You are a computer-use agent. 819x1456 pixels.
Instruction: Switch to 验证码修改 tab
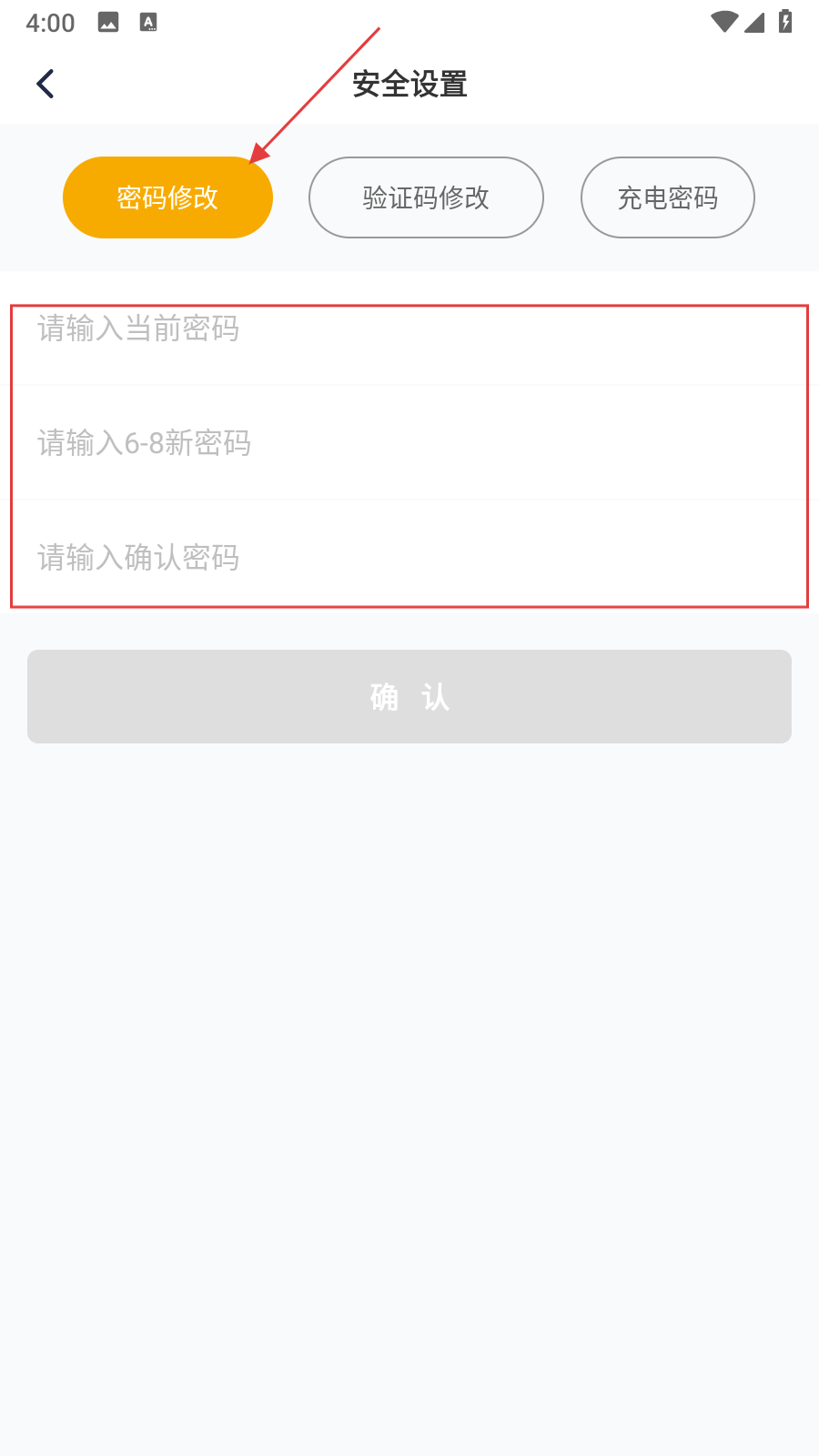[x=426, y=197]
